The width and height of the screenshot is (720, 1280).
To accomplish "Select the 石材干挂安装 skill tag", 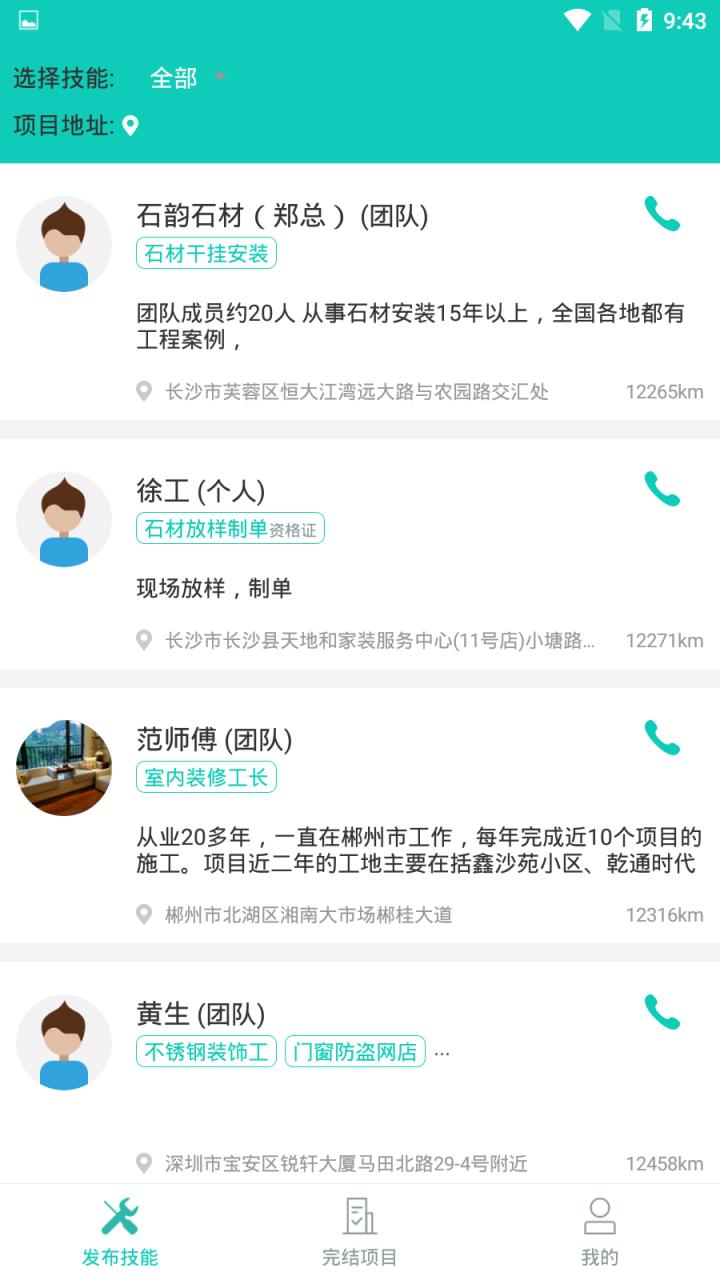I will (x=206, y=255).
